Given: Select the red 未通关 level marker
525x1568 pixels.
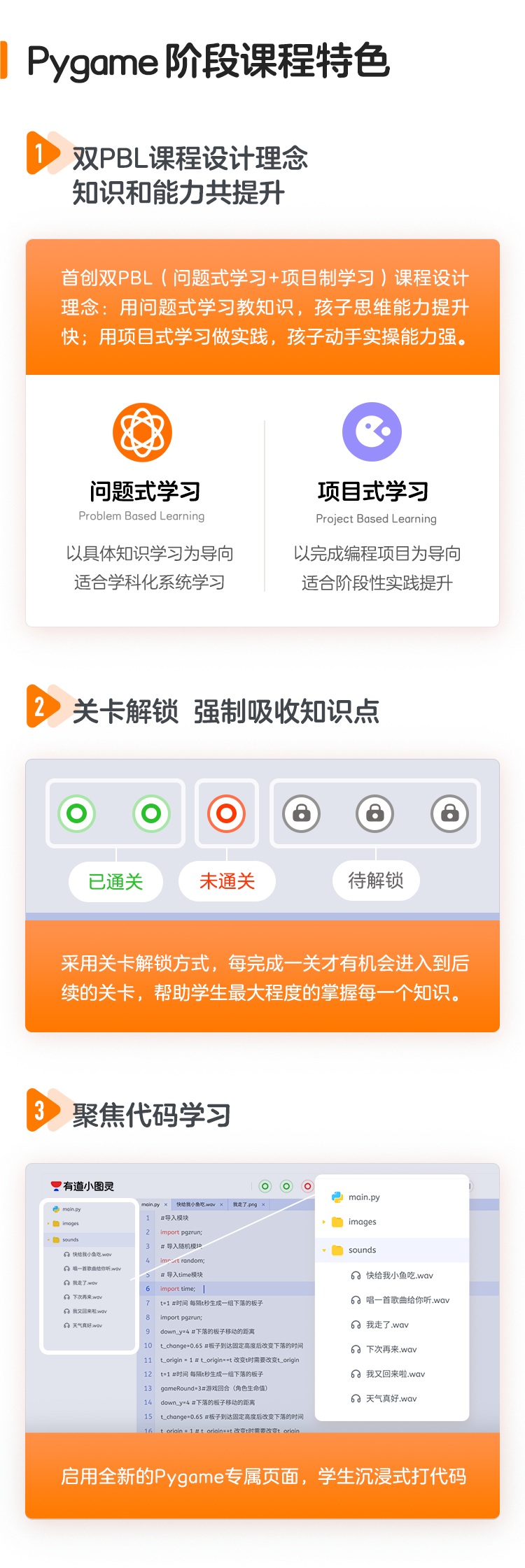Looking at the screenshot, I should 227,814.
